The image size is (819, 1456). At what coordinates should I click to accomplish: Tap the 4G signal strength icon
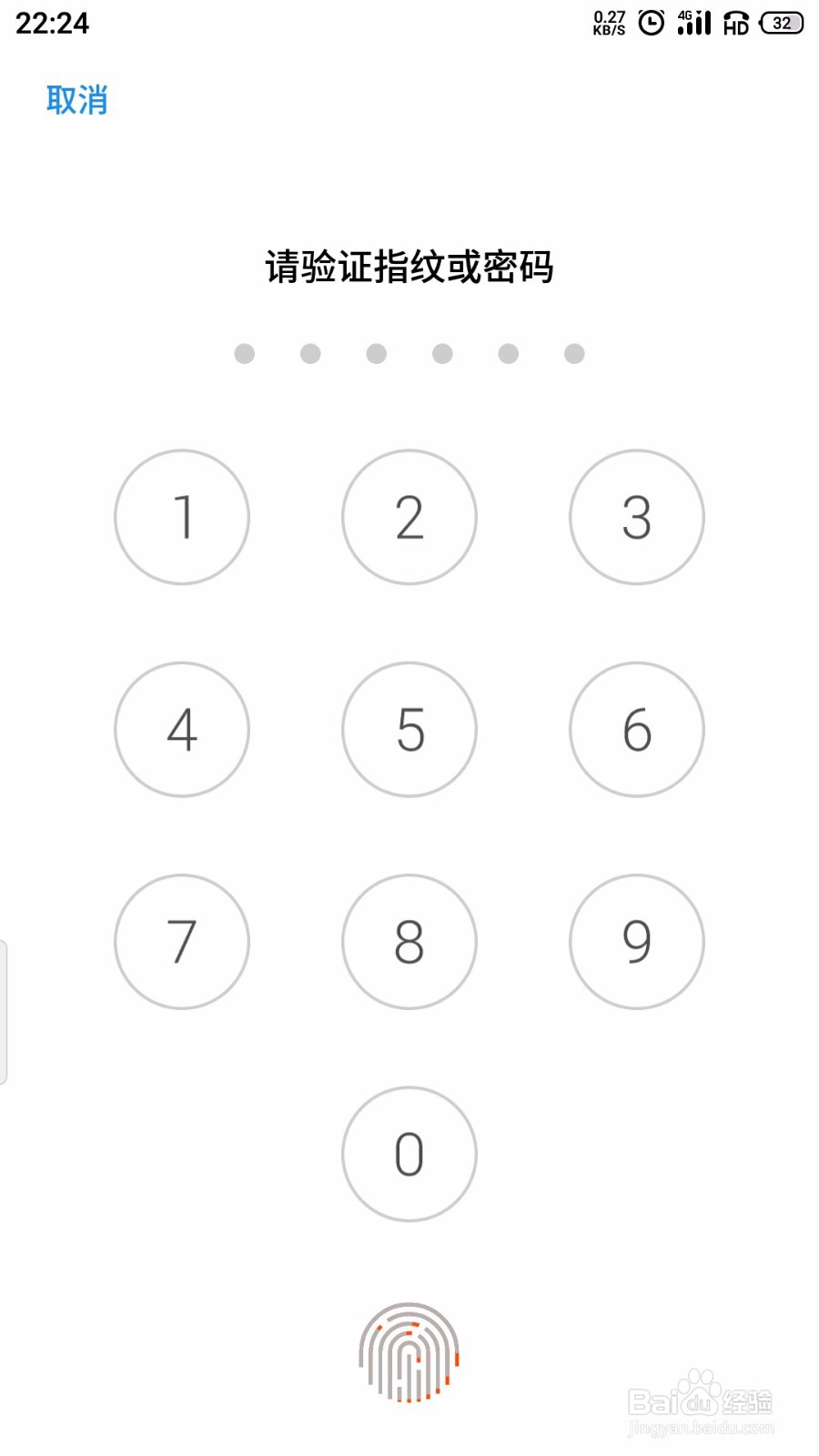(x=693, y=22)
